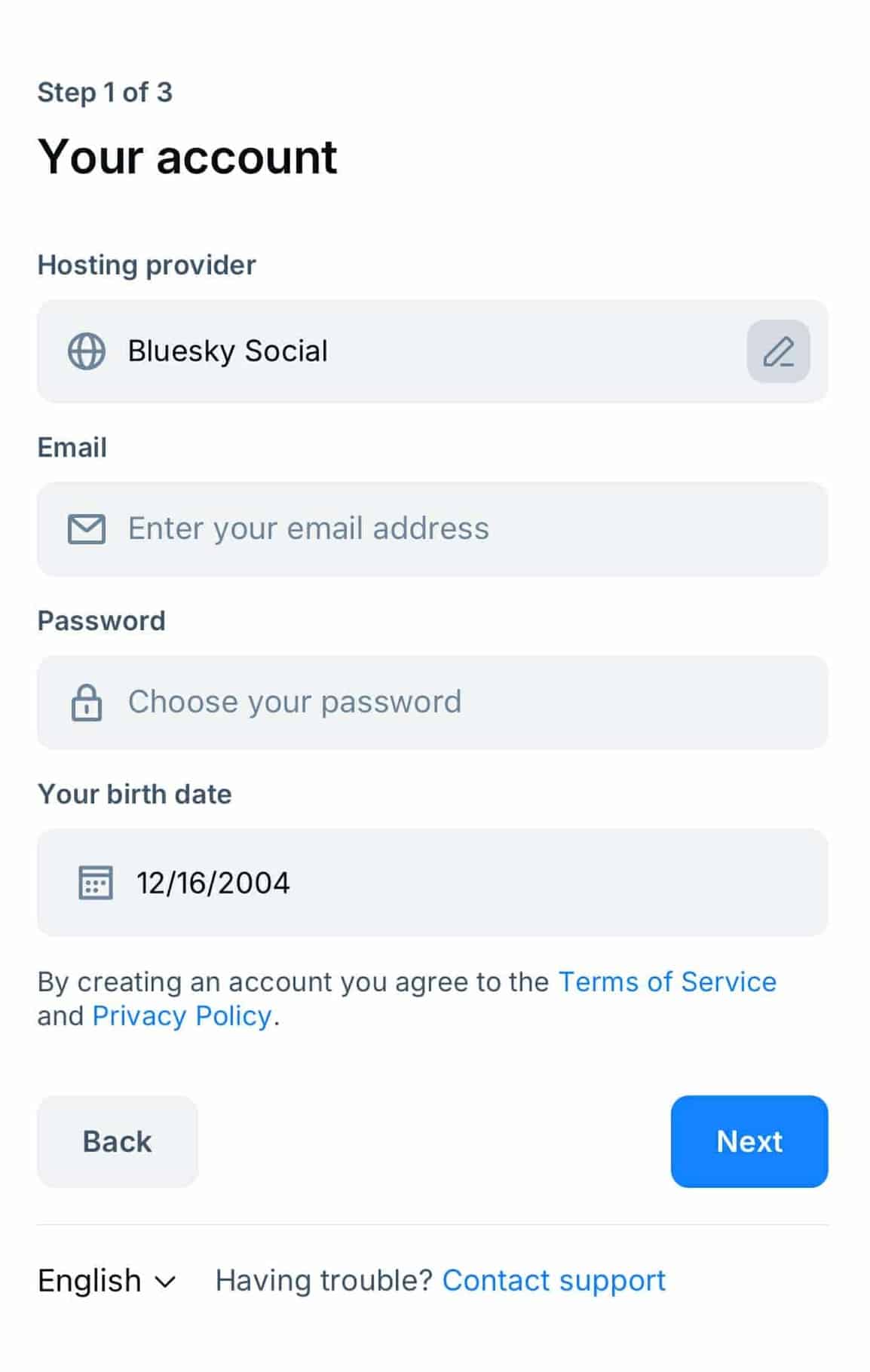
Task: Click the email address input field
Action: tap(432, 528)
